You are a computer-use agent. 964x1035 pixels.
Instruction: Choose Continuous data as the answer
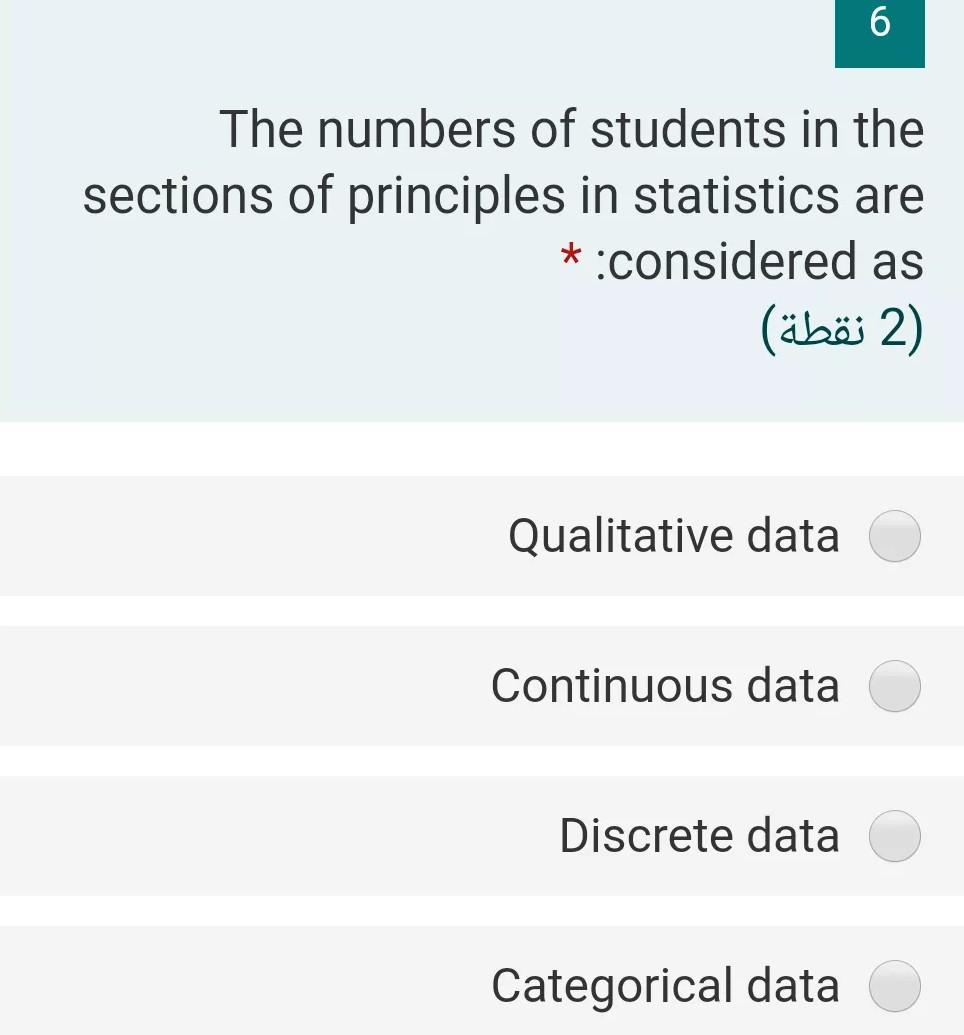893,686
